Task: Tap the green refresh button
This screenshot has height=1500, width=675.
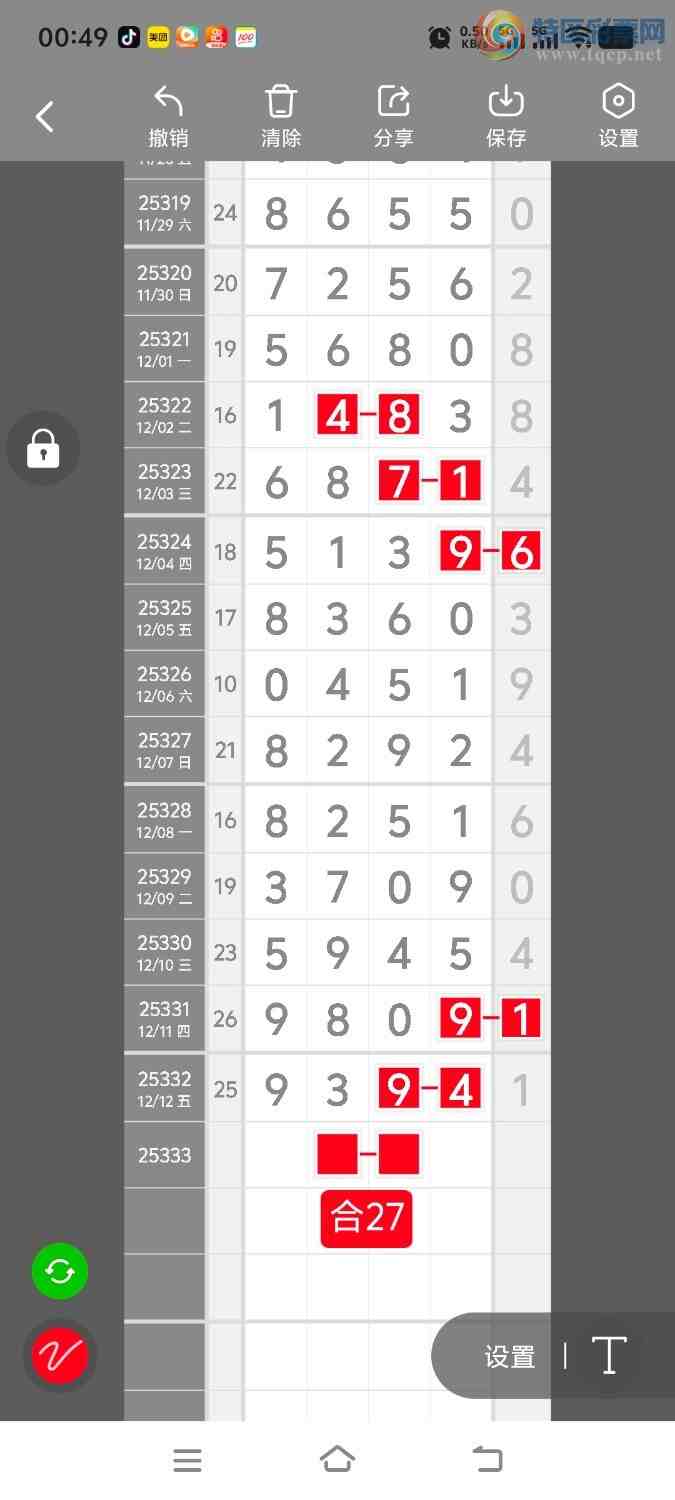Action: pyautogui.click(x=60, y=1272)
